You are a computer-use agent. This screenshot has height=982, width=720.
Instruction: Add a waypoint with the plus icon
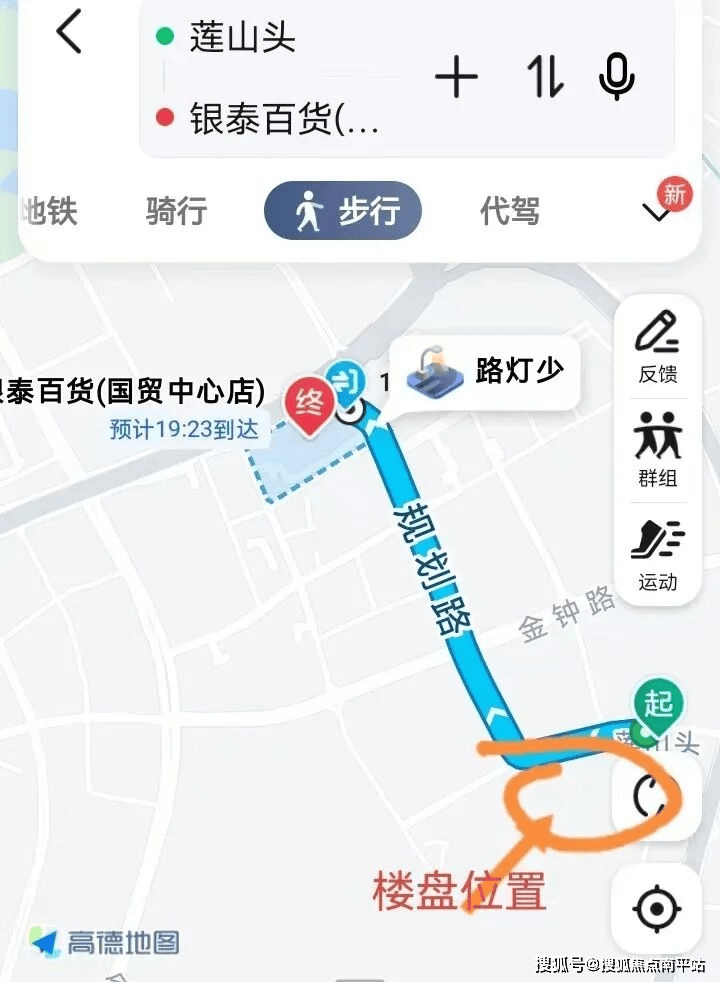pyautogui.click(x=456, y=78)
